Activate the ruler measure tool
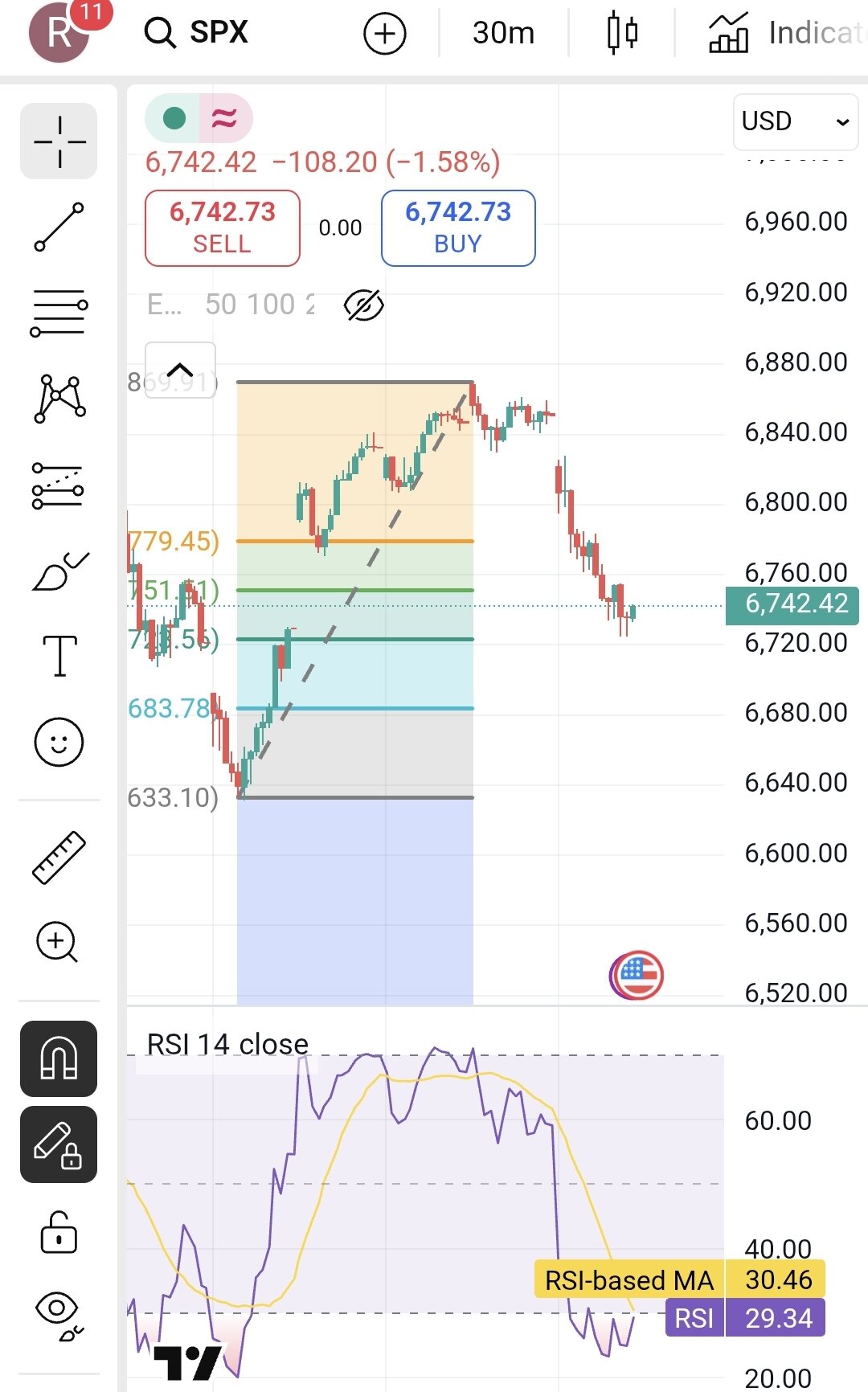The width and height of the screenshot is (868, 1392). [59, 858]
